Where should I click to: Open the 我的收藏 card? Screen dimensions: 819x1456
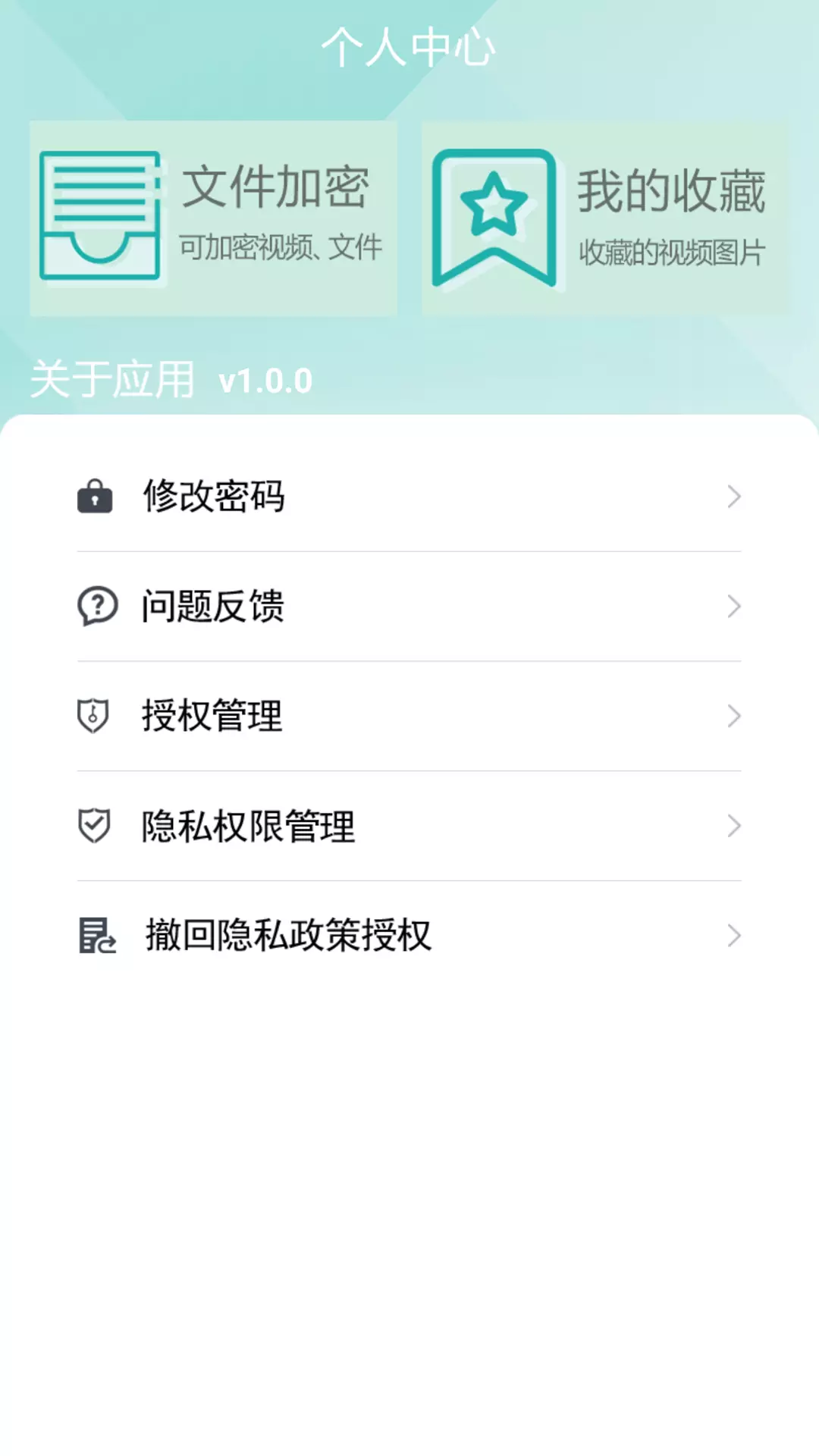coord(605,218)
